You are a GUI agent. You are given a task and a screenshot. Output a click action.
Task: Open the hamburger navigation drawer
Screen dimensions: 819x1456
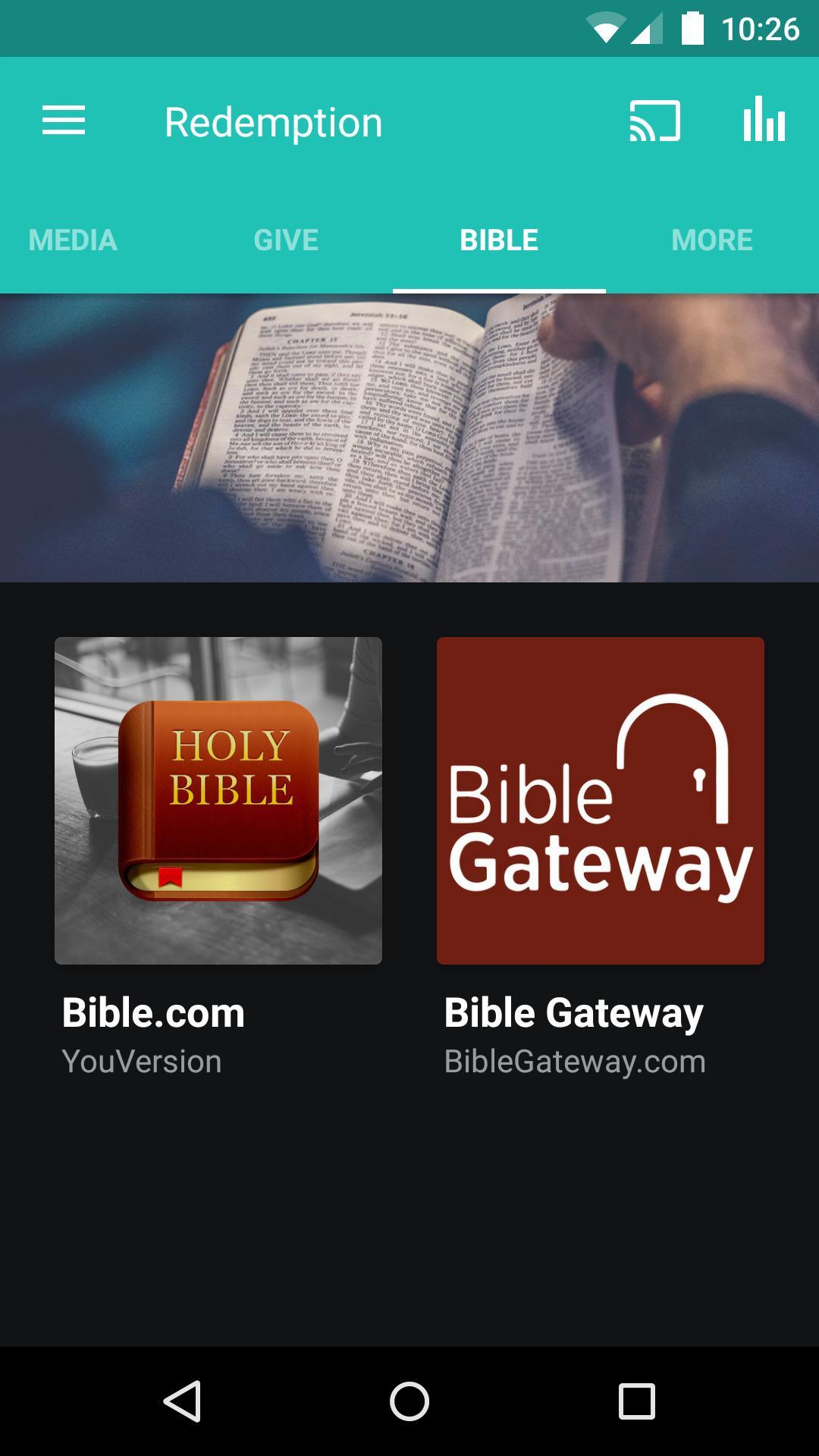tap(64, 121)
